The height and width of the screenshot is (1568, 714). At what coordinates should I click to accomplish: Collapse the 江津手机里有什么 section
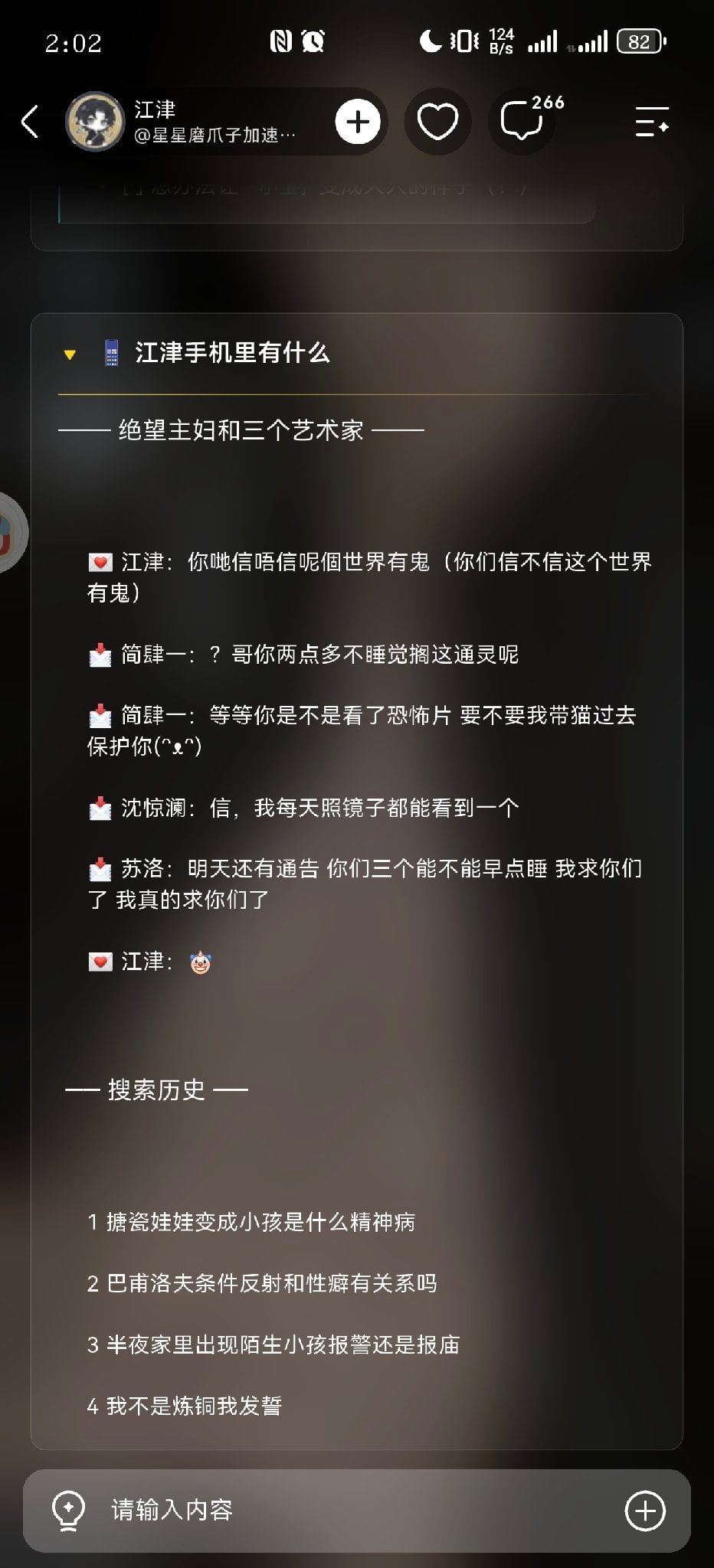70,354
